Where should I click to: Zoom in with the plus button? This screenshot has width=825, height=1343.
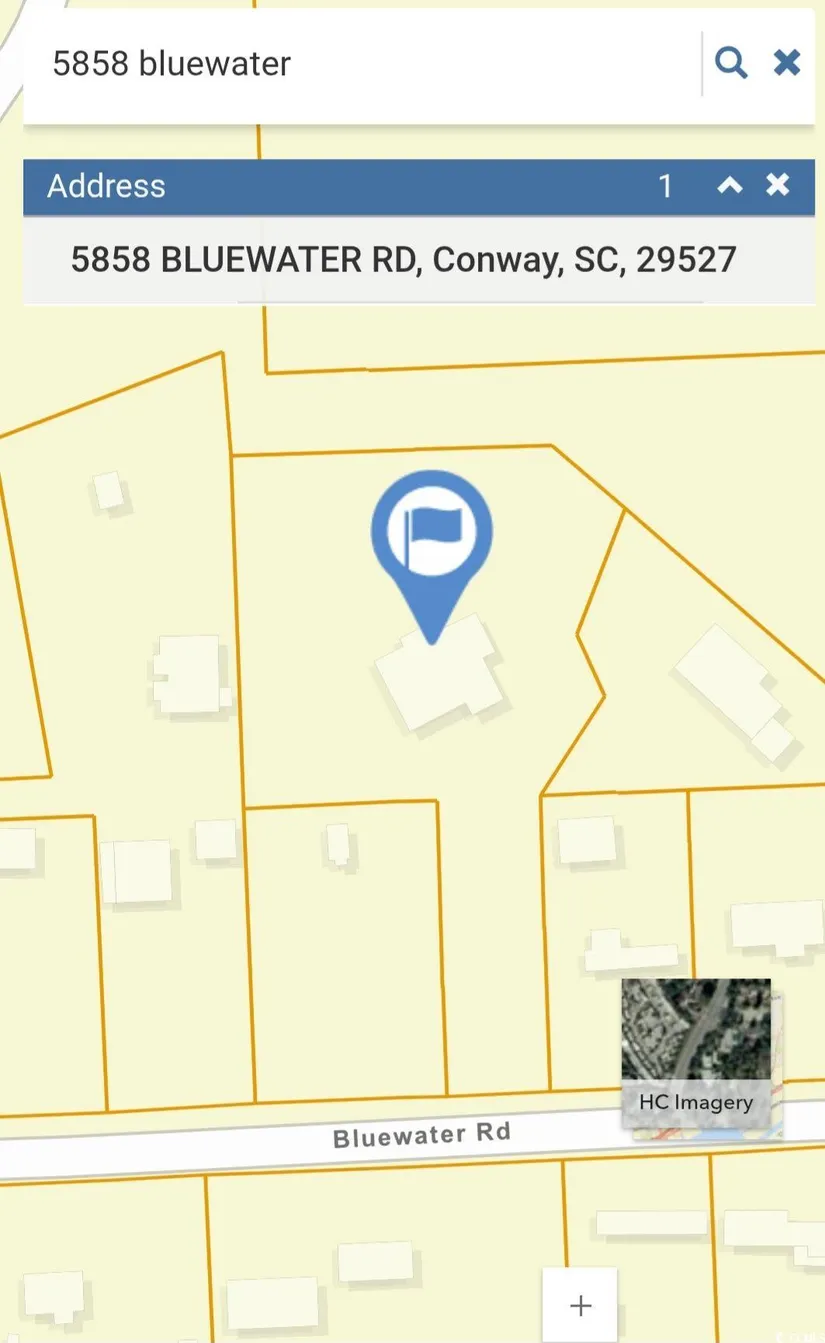(580, 1305)
